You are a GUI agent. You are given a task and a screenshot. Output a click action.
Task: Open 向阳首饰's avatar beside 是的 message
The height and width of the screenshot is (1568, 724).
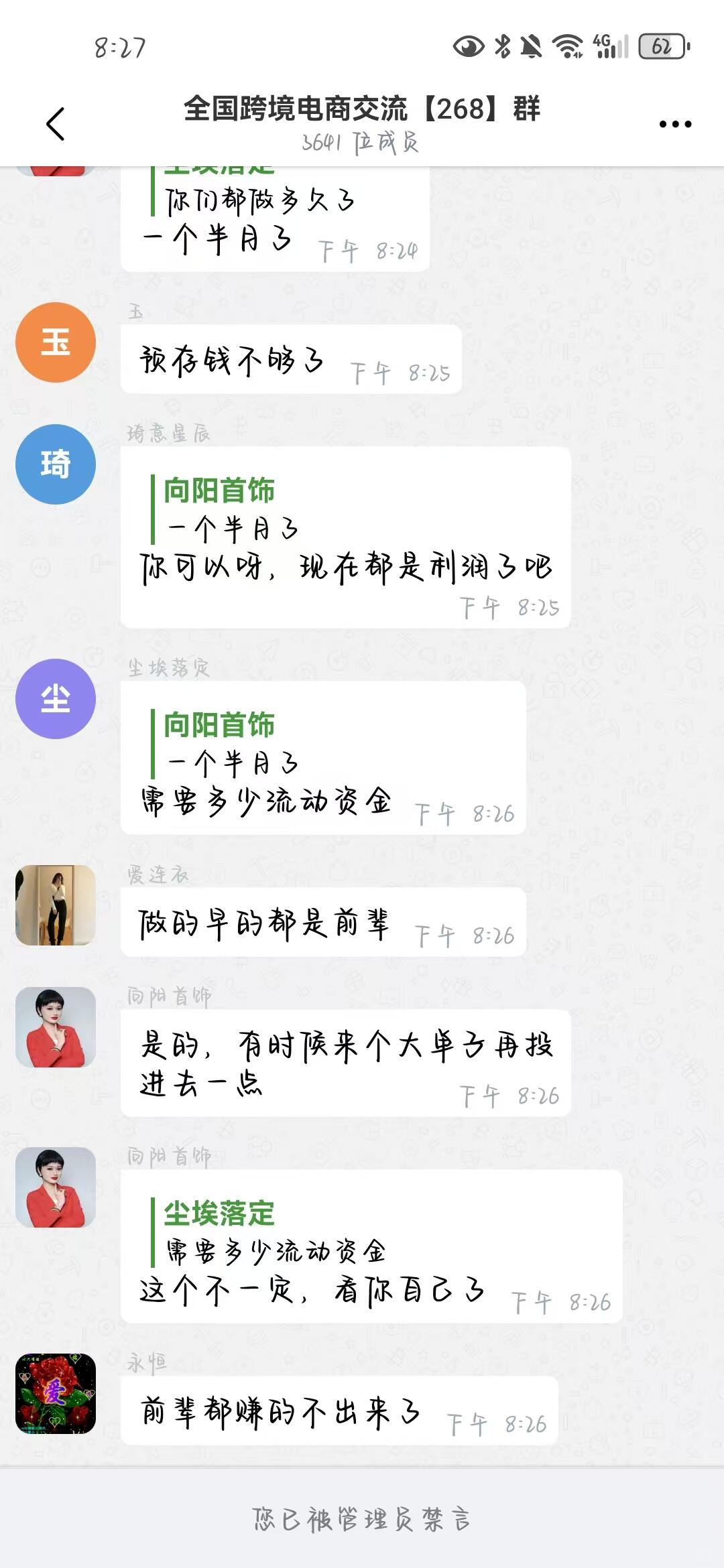coord(56,1027)
